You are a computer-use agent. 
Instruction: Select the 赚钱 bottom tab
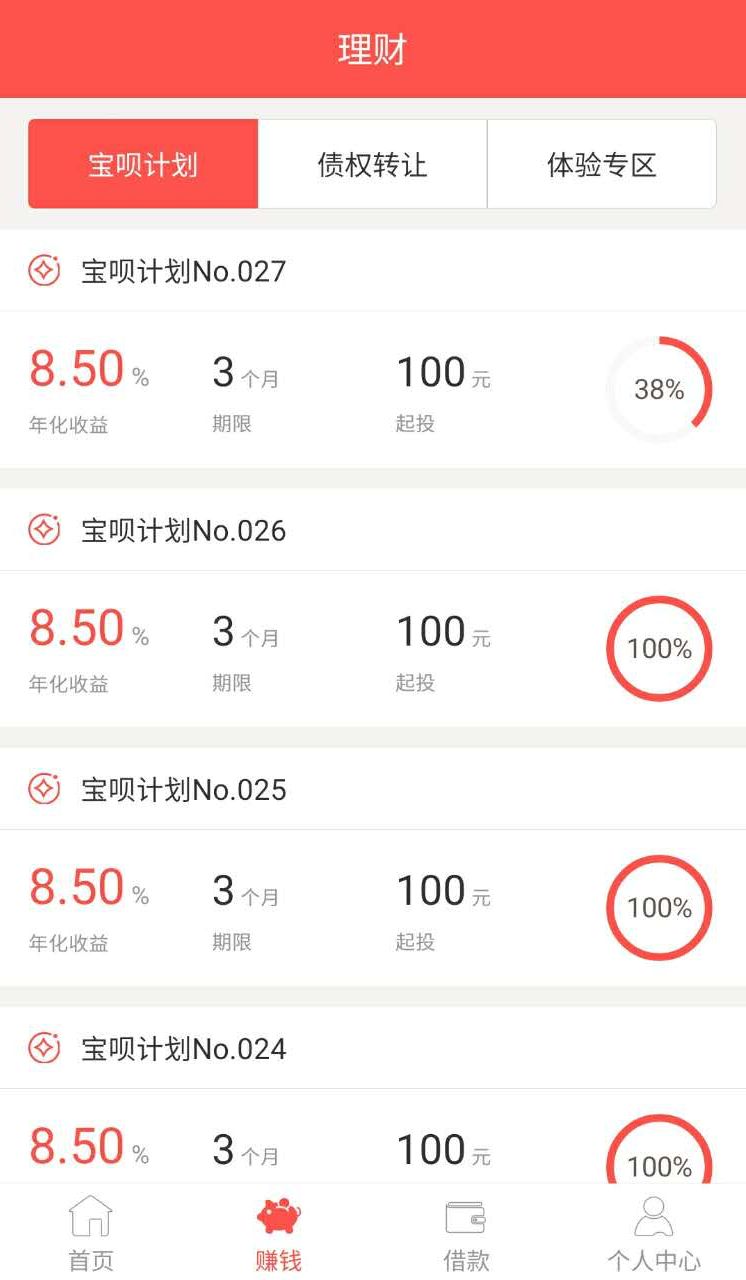(x=278, y=1233)
